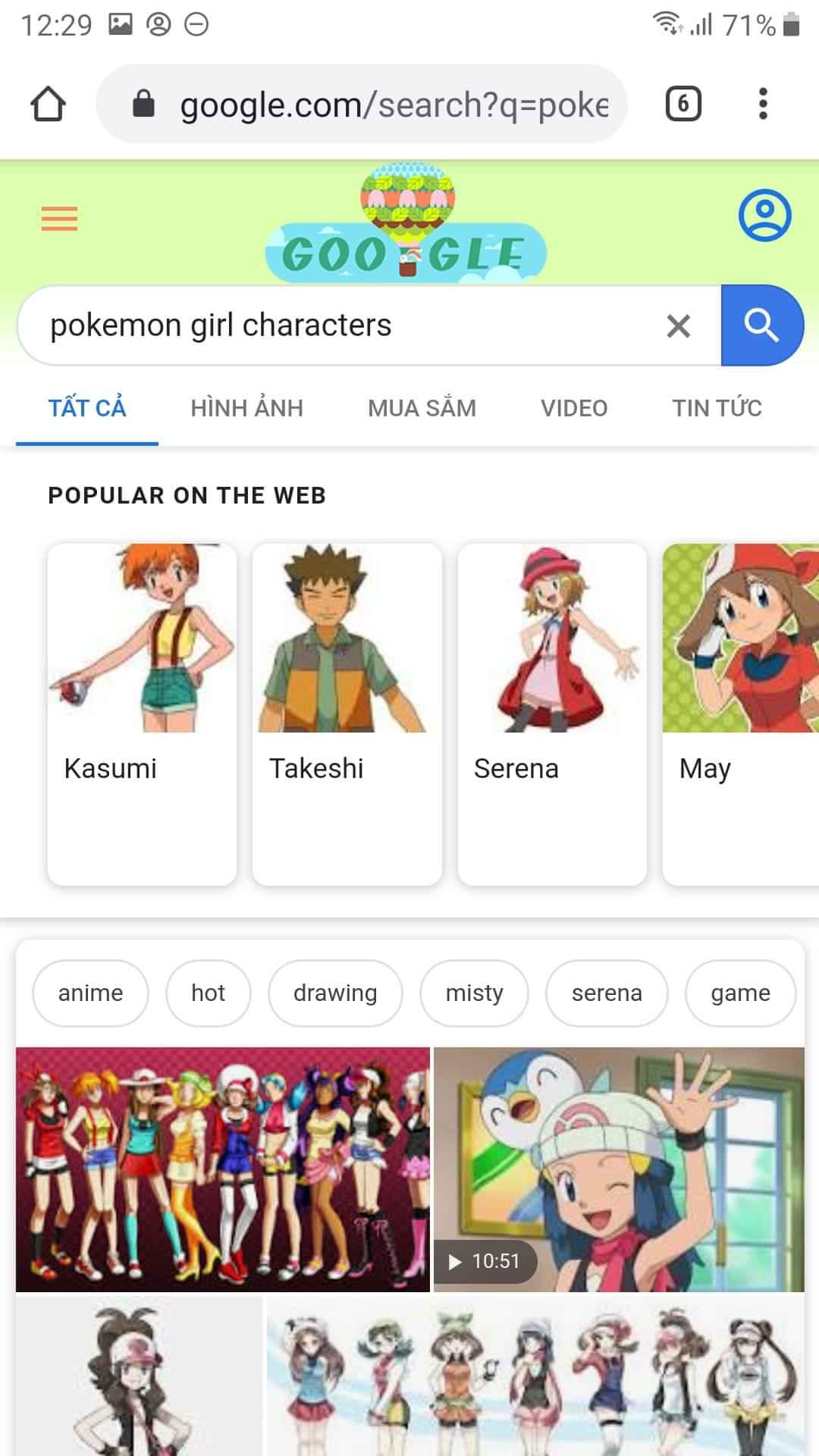
Task: Clear the search query text
Action: point(678,326)
